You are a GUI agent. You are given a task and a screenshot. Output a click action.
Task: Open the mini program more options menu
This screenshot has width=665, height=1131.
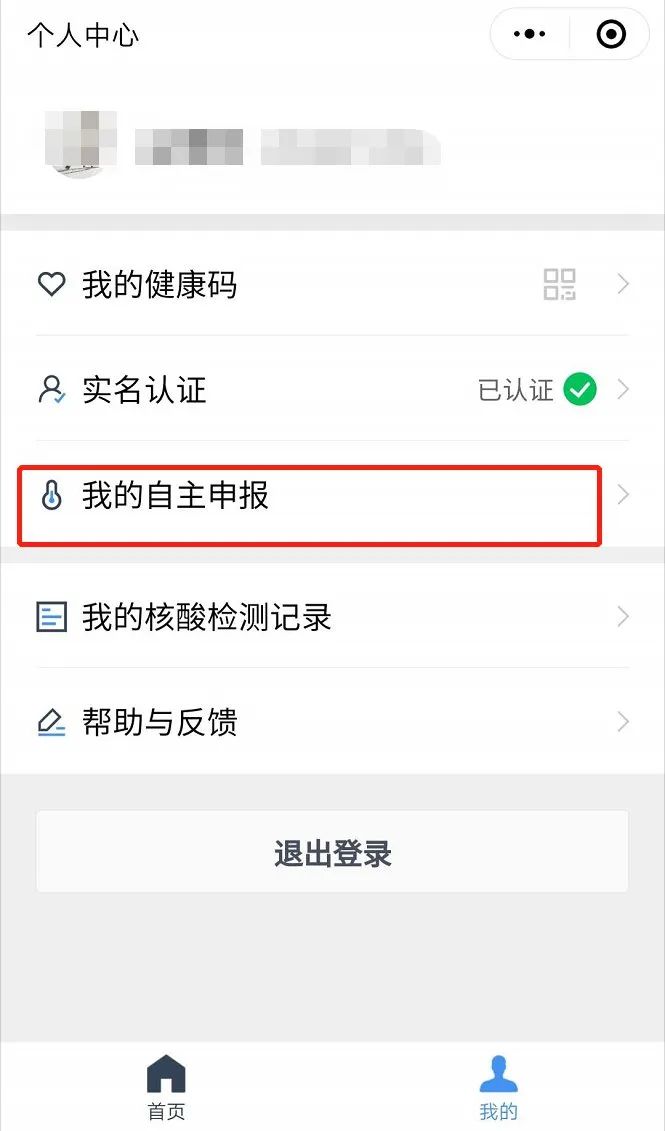tap(529, 35)
